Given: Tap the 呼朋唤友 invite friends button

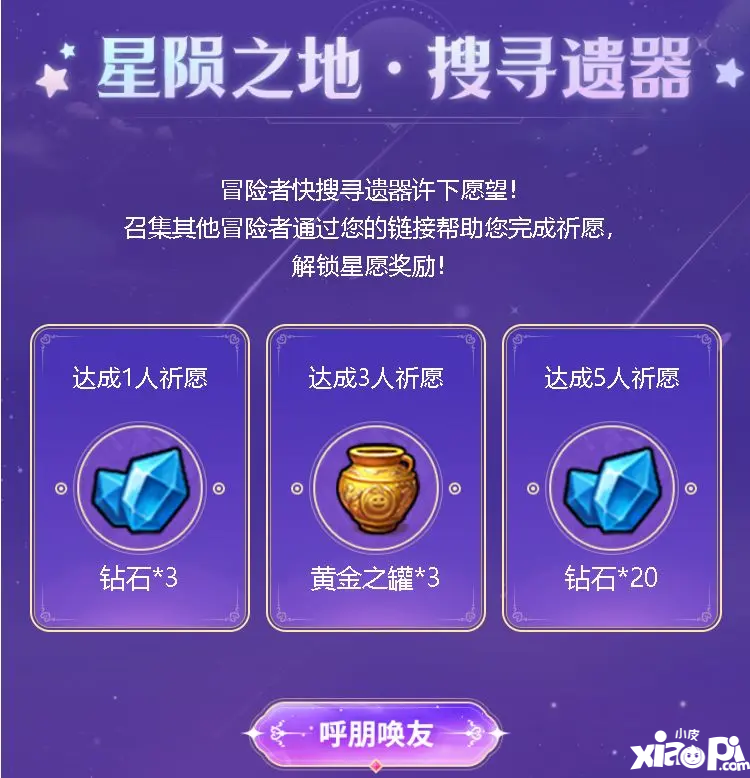Looking at the screenshot, I should (x=375, y=734).
